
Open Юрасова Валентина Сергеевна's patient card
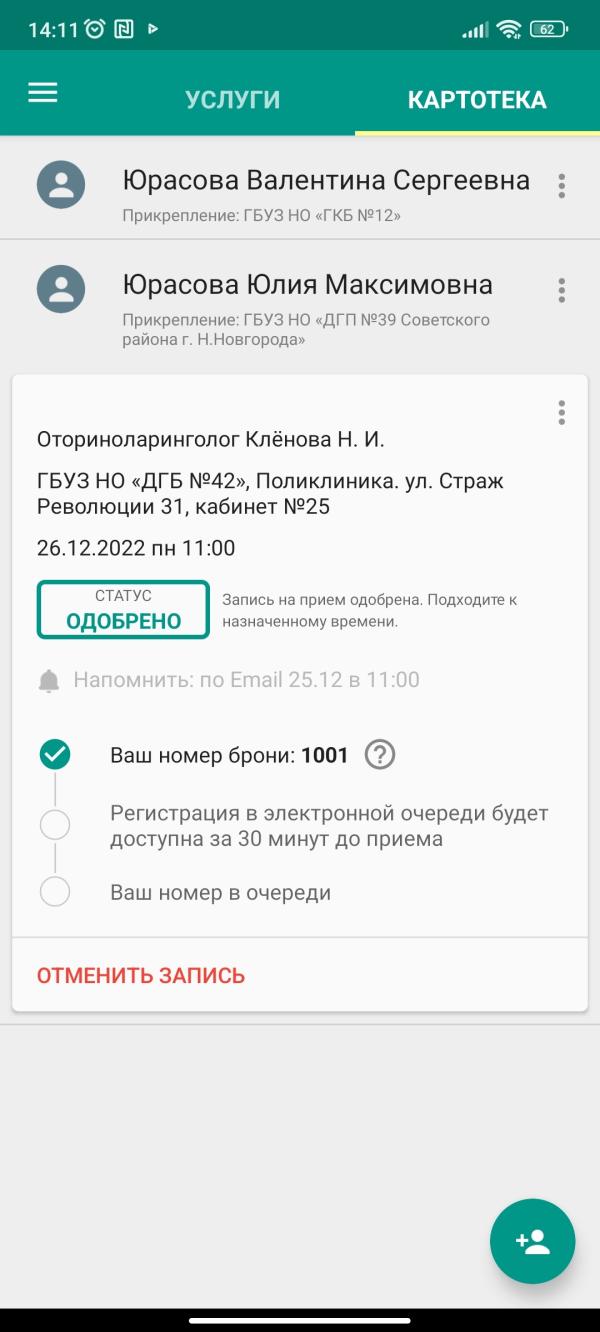point(300,188)
